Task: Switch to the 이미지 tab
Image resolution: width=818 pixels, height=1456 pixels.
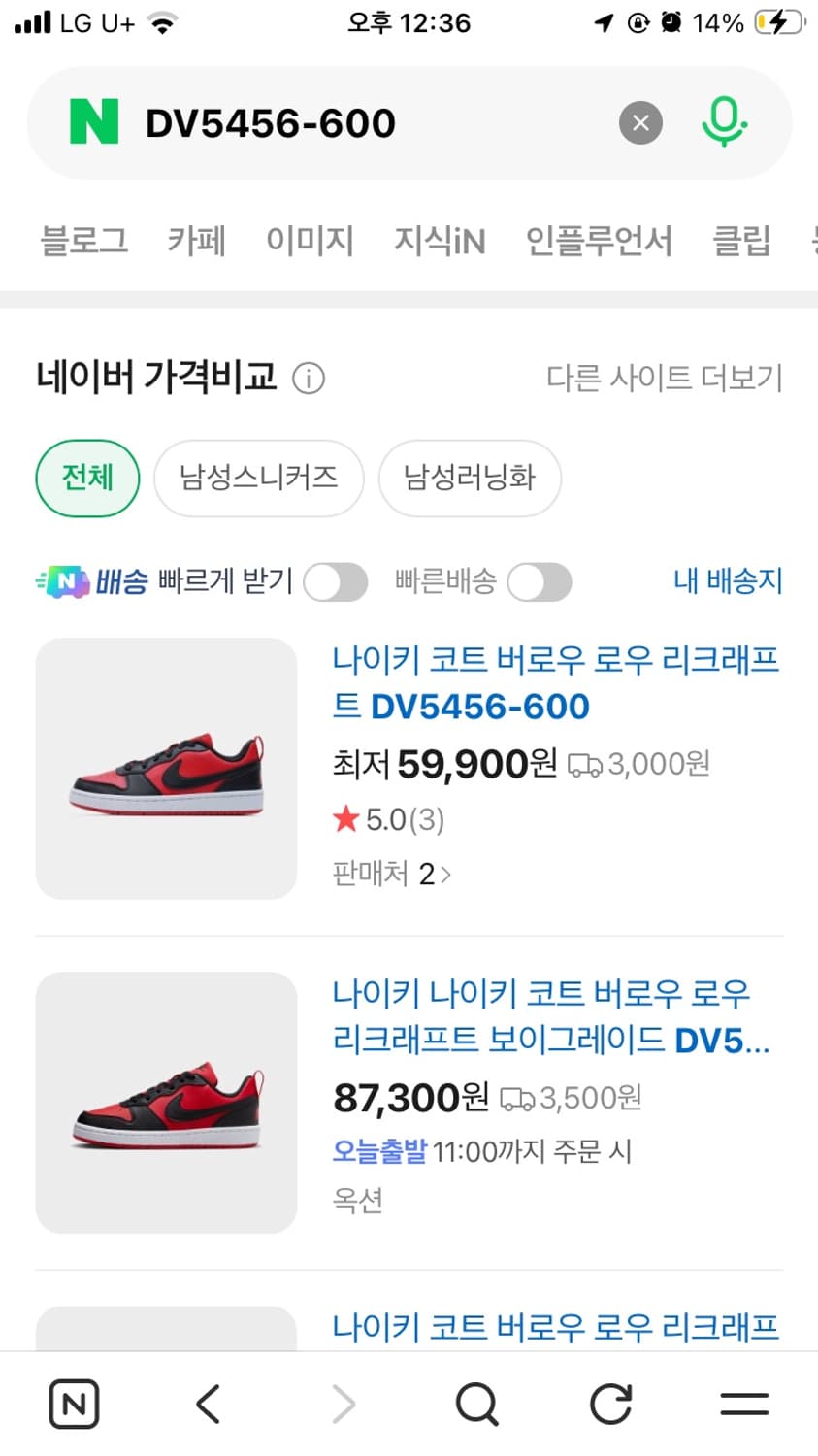Action: click(x=310, y=241)
